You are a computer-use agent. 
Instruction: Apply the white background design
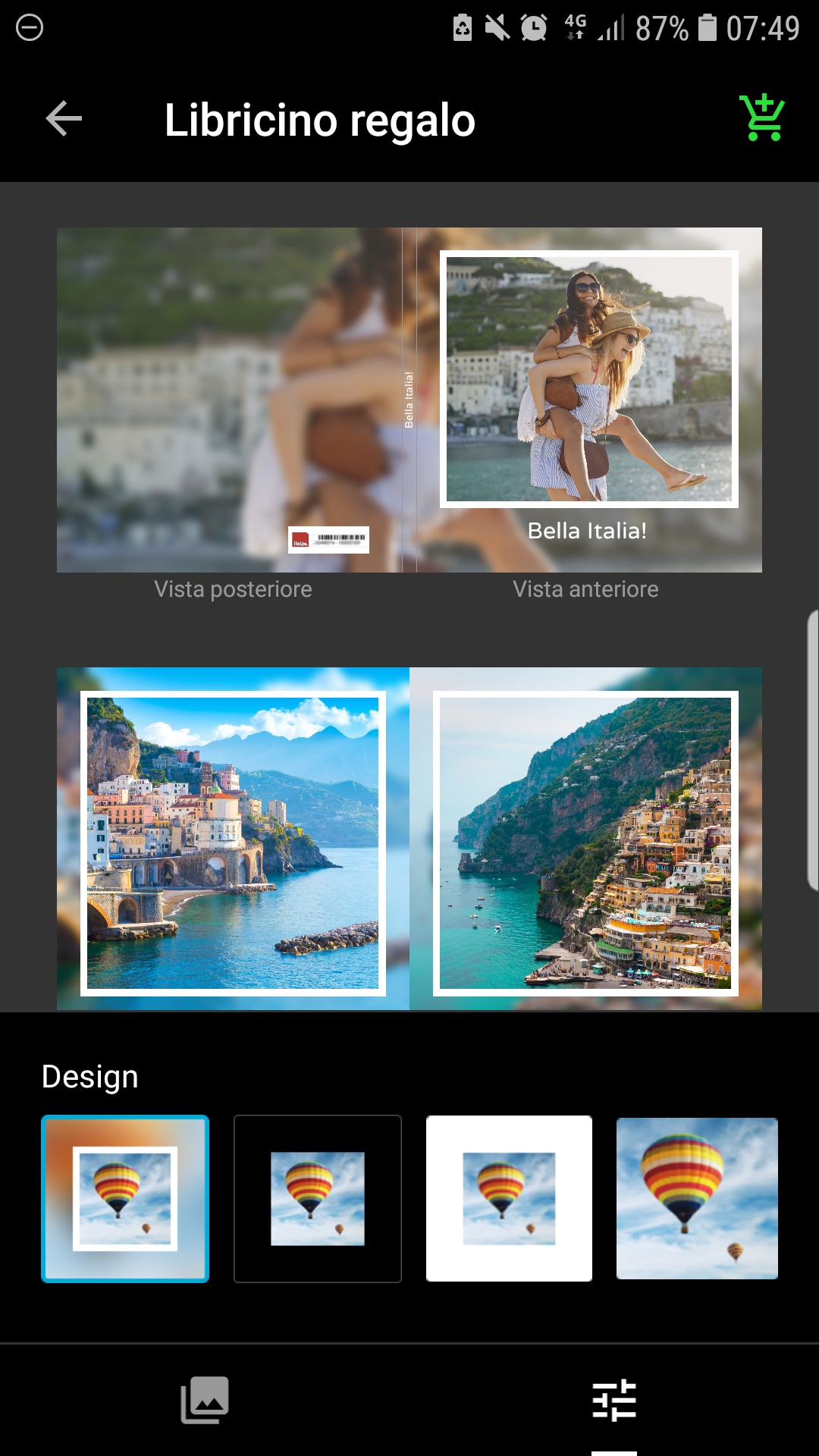click(x=509, y=1199)
